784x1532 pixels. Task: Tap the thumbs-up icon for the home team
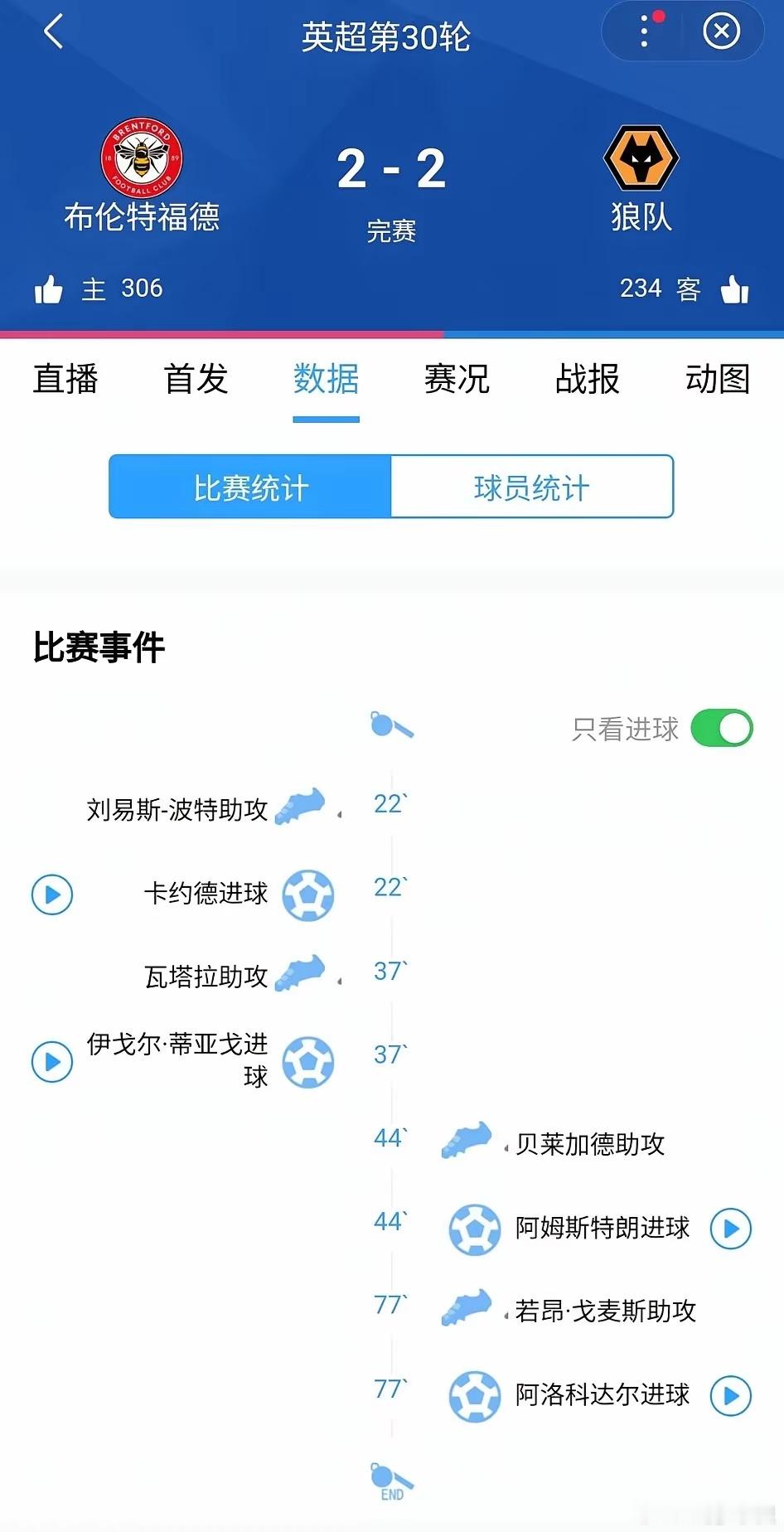coord(50,288)
